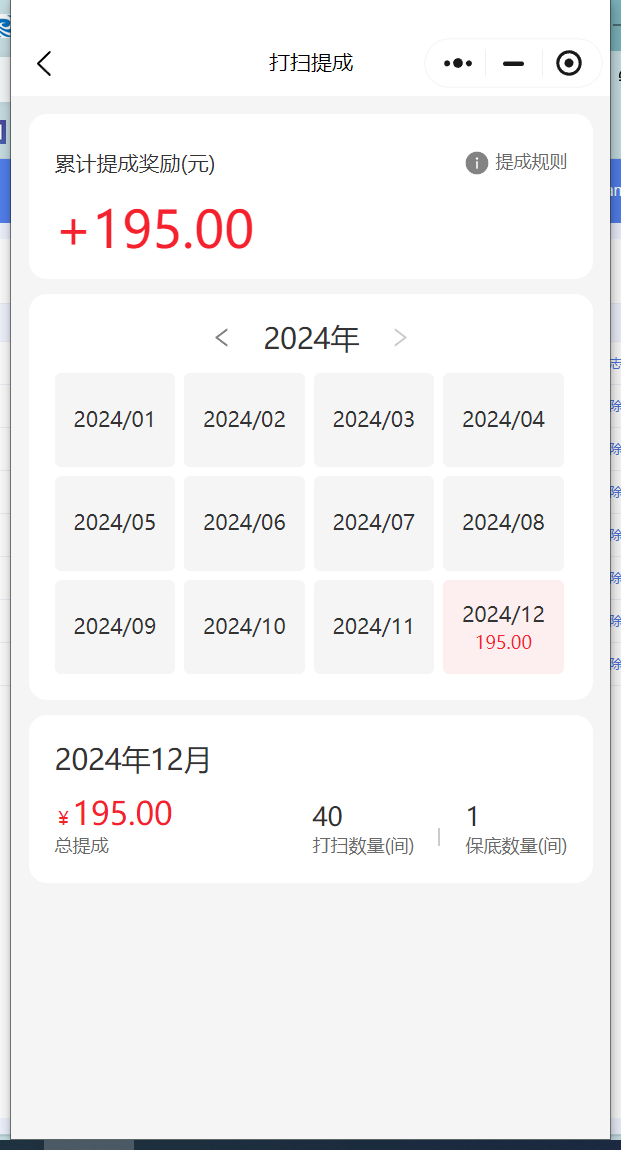Viewport: 621px width, 1150px height.
Task: Select month 2024/04
Action: (x=504, y=420)
